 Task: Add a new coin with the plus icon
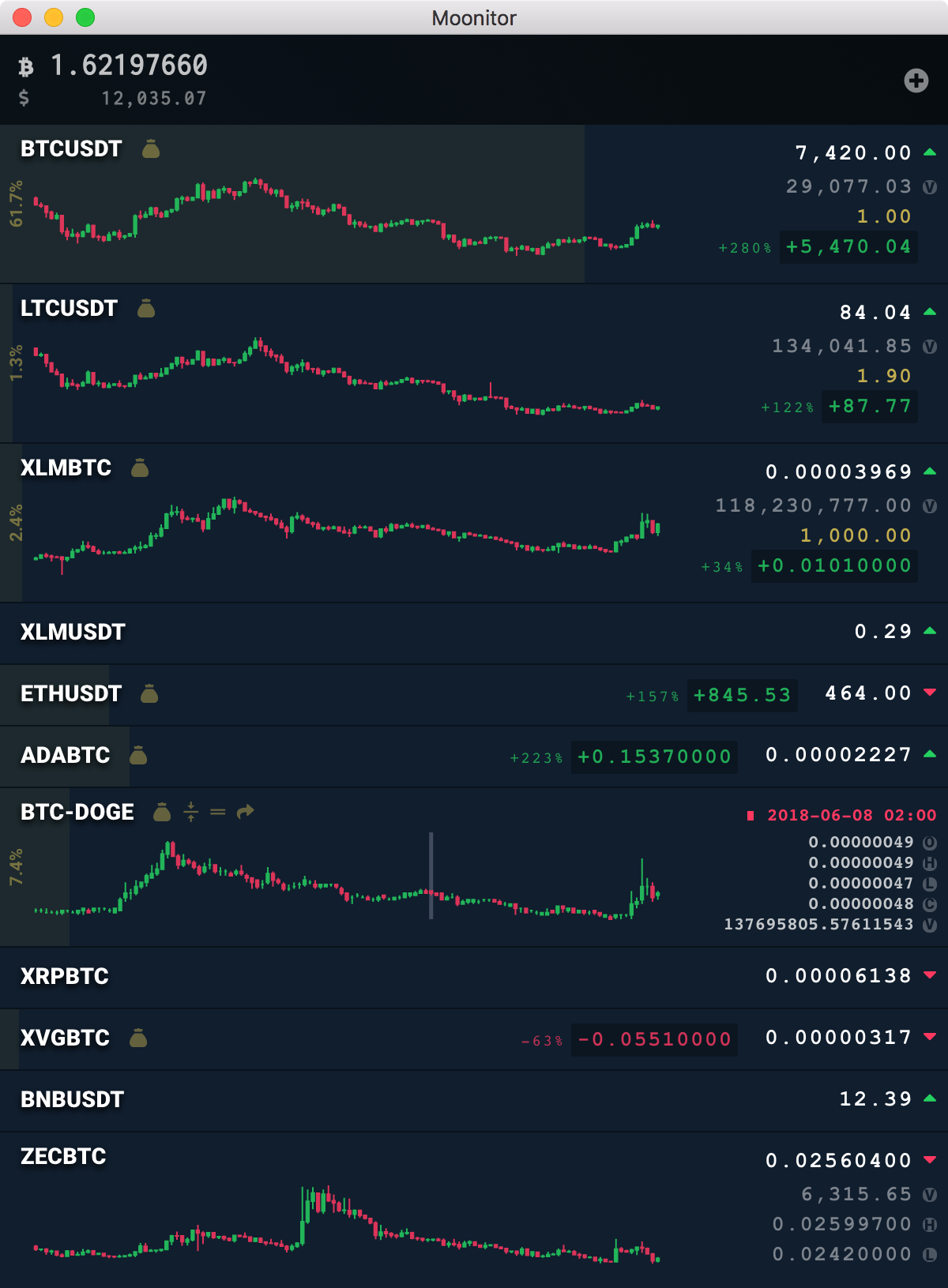[916, 81]
